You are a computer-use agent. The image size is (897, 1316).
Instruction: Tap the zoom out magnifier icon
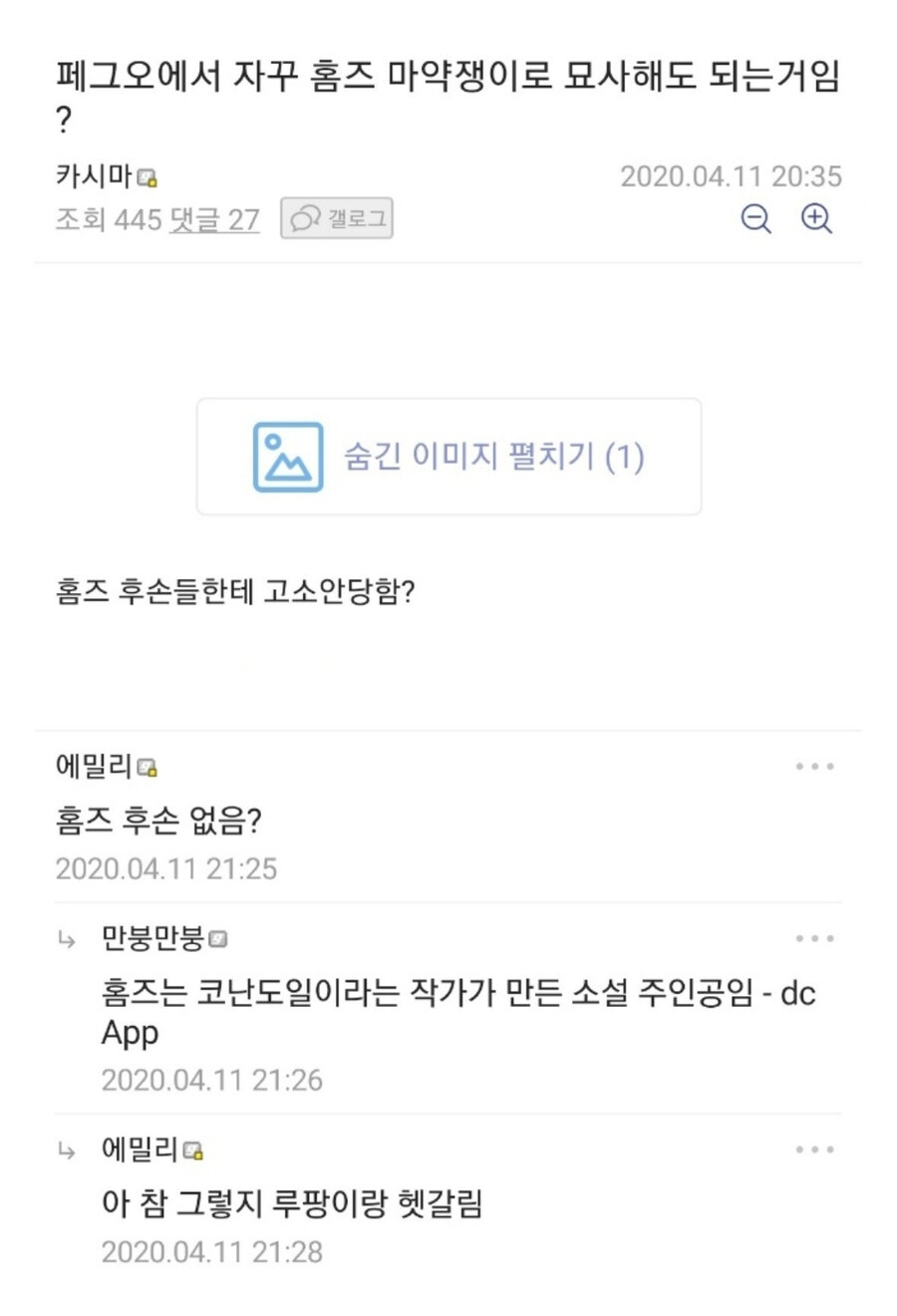756,218
